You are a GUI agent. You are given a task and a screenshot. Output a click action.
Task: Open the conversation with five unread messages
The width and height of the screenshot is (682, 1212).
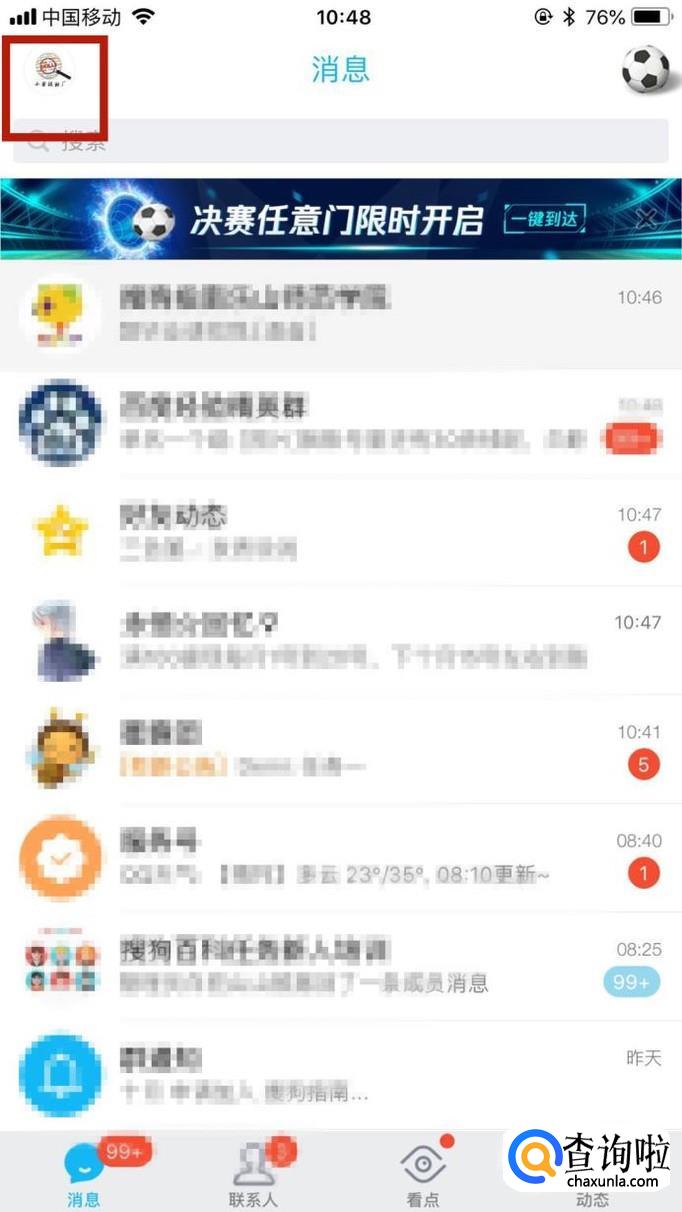(x=340, y=749)
